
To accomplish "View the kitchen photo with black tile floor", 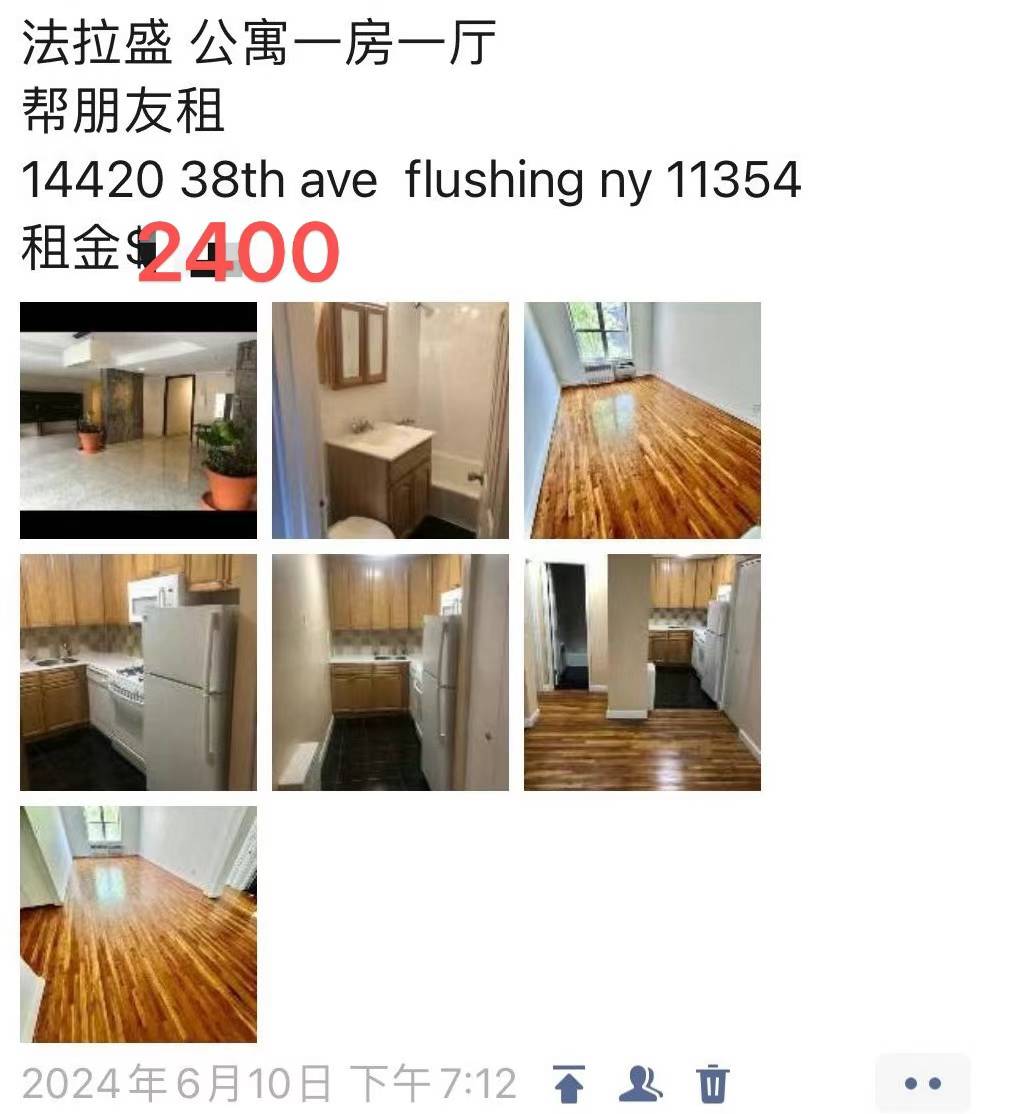I will click(390, 672).
